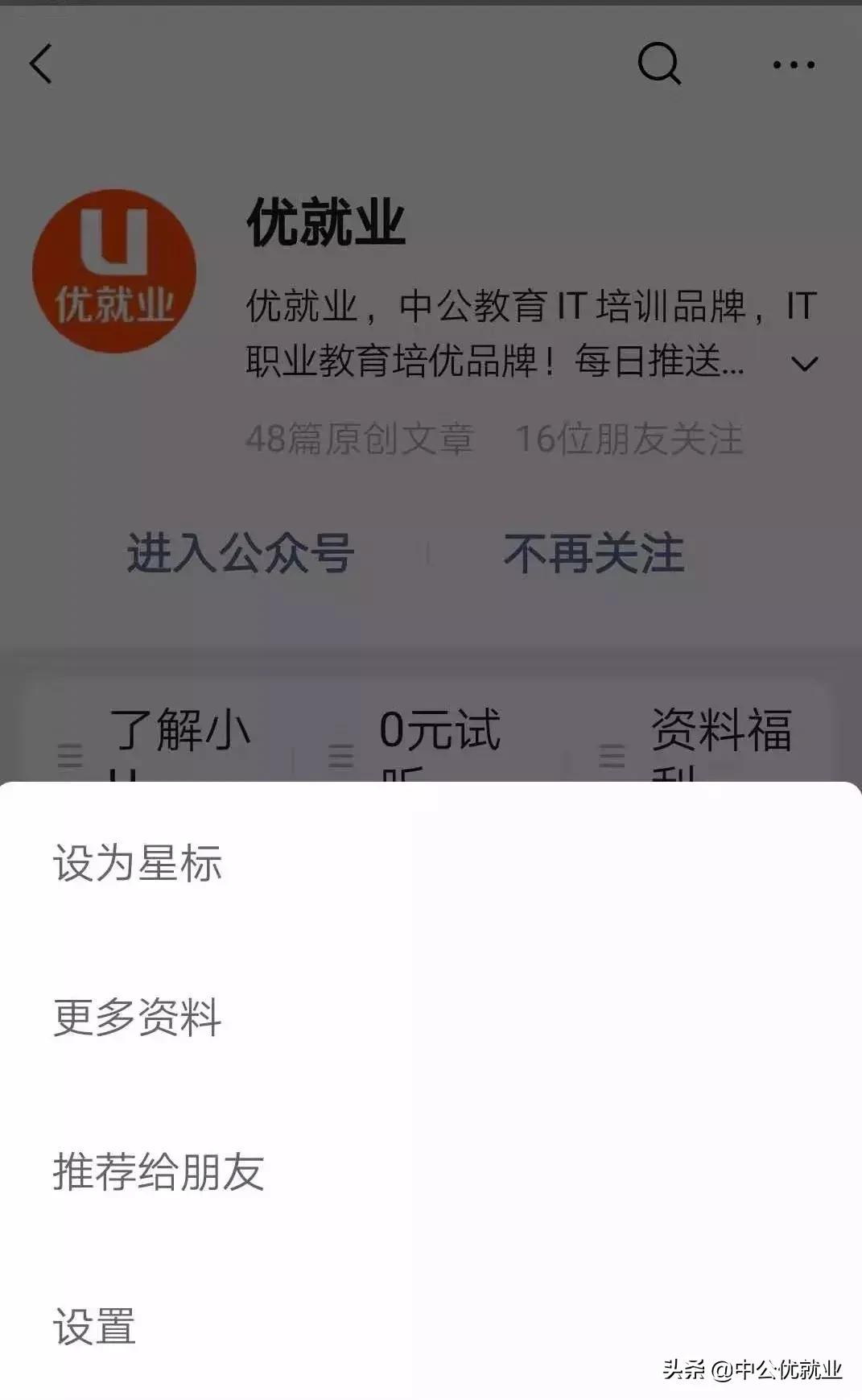
Task: View the 16位朋友关注 list
Action: (632, 440)
